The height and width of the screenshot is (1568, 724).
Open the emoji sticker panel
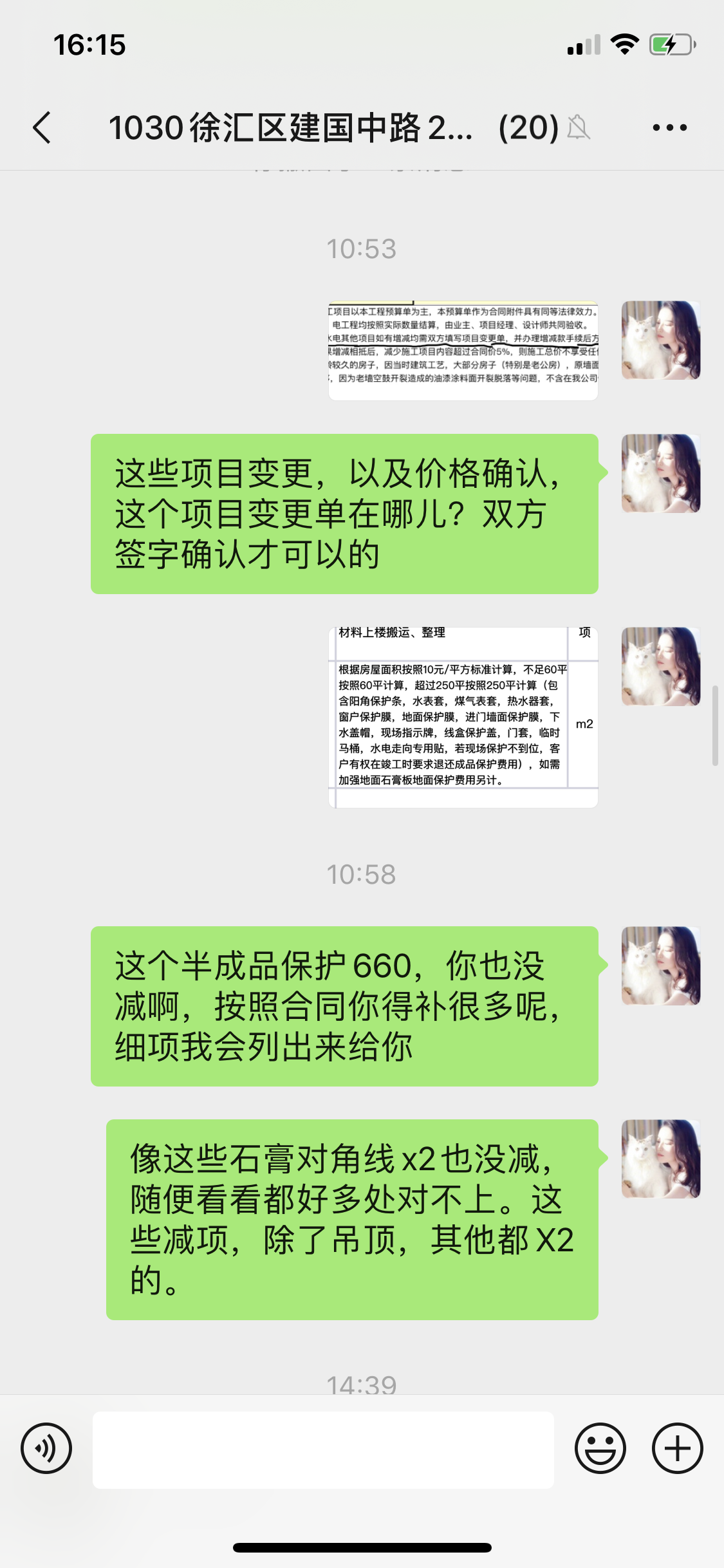[x=600, y=1448]
